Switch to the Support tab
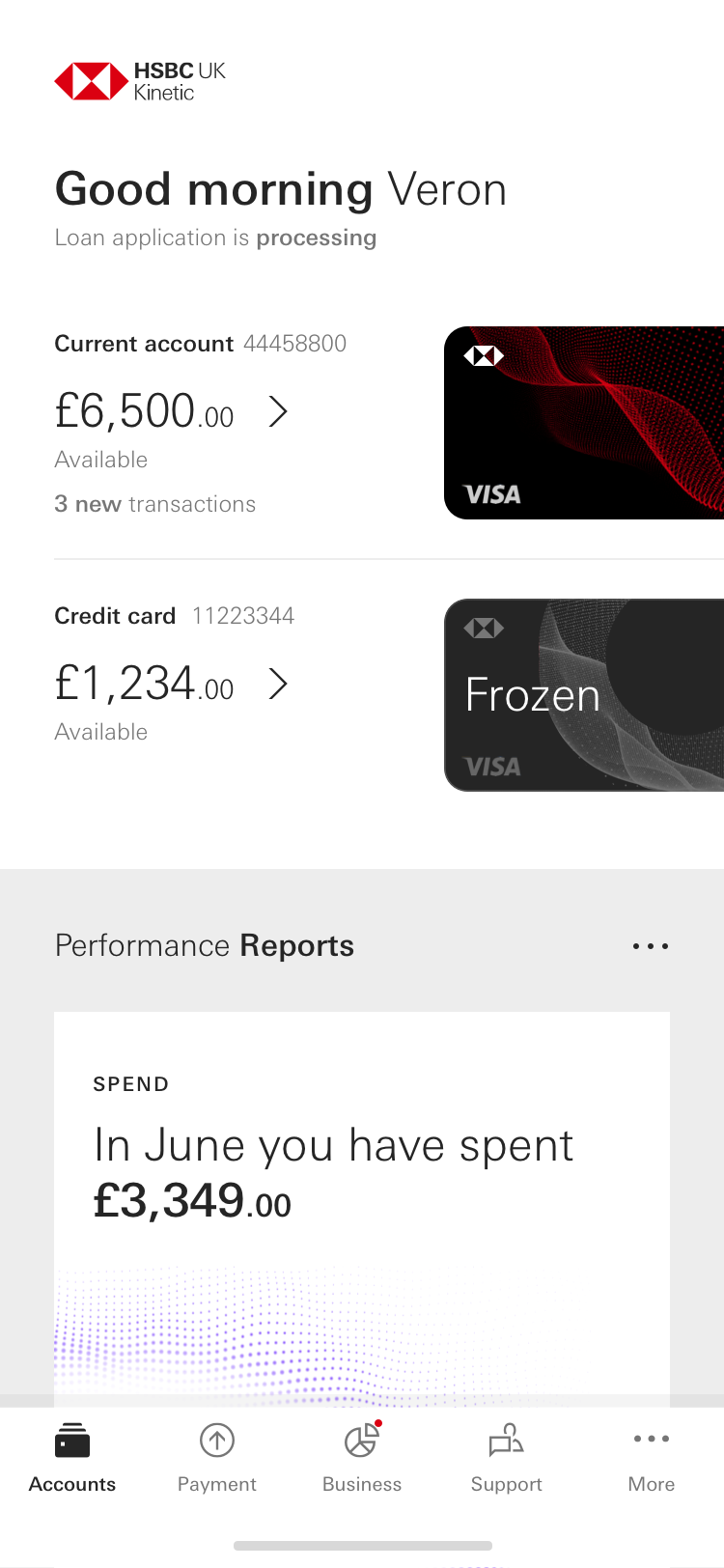The width and height of the screenshot is (724, 1568). (x=506, y=1458)
